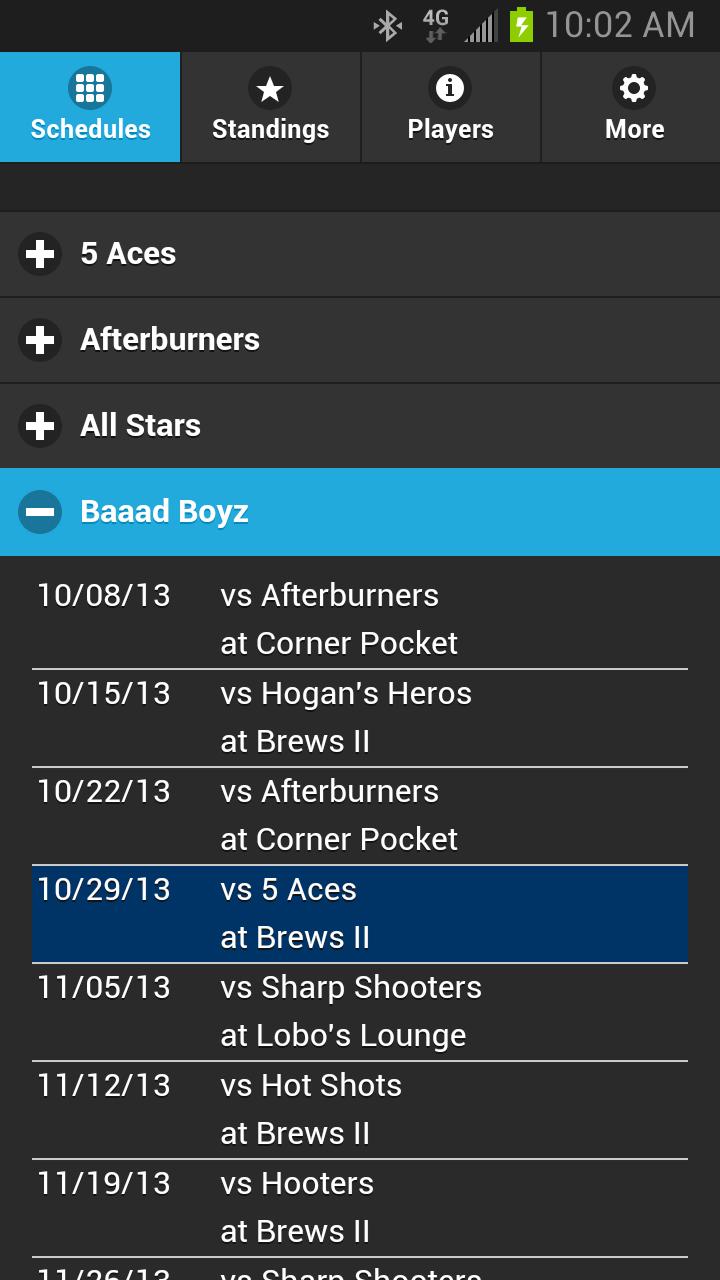This screenshot has width=720, height=1280.
Task: Open the More tab
Action: (633, 107)
